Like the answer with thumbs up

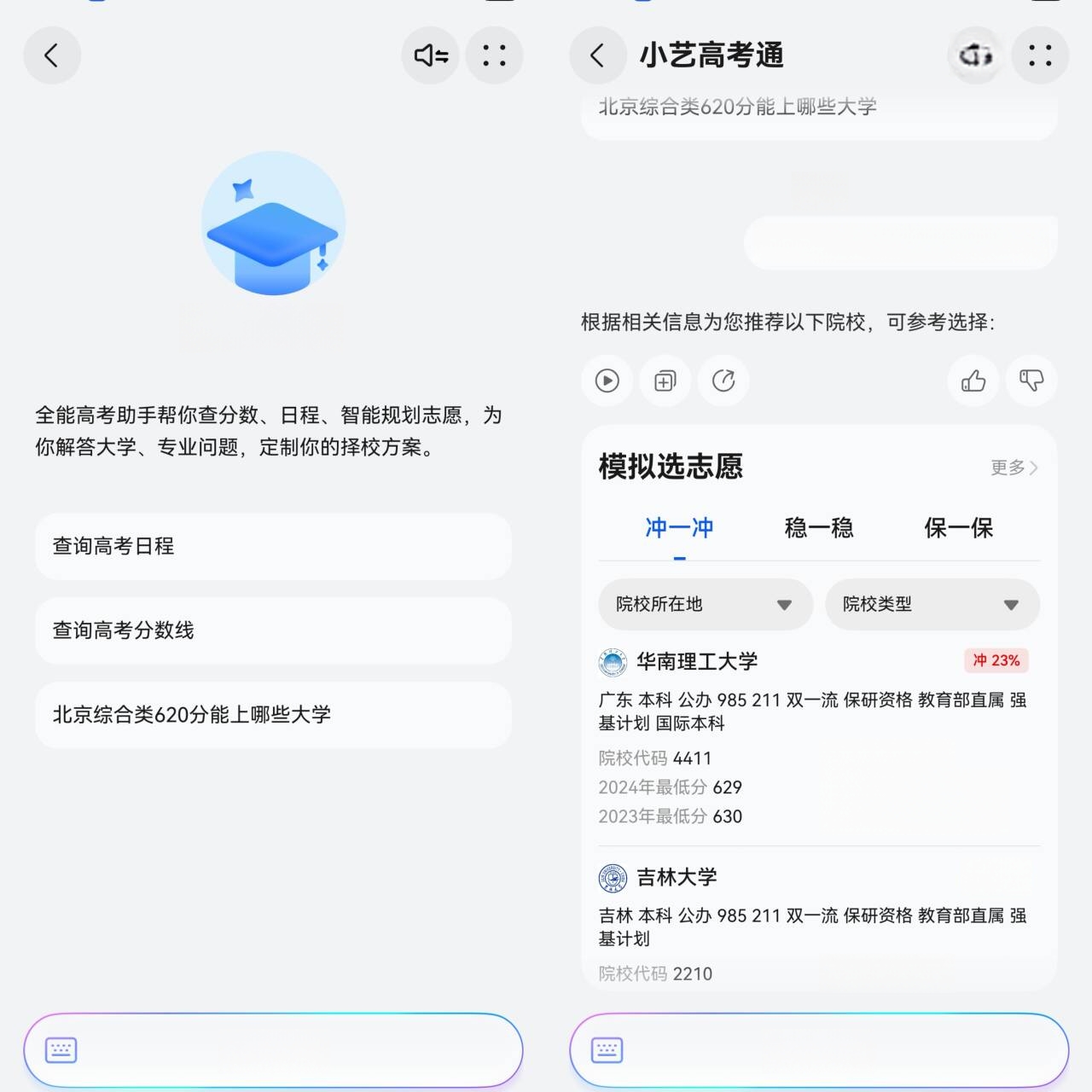tap(973, 380)
